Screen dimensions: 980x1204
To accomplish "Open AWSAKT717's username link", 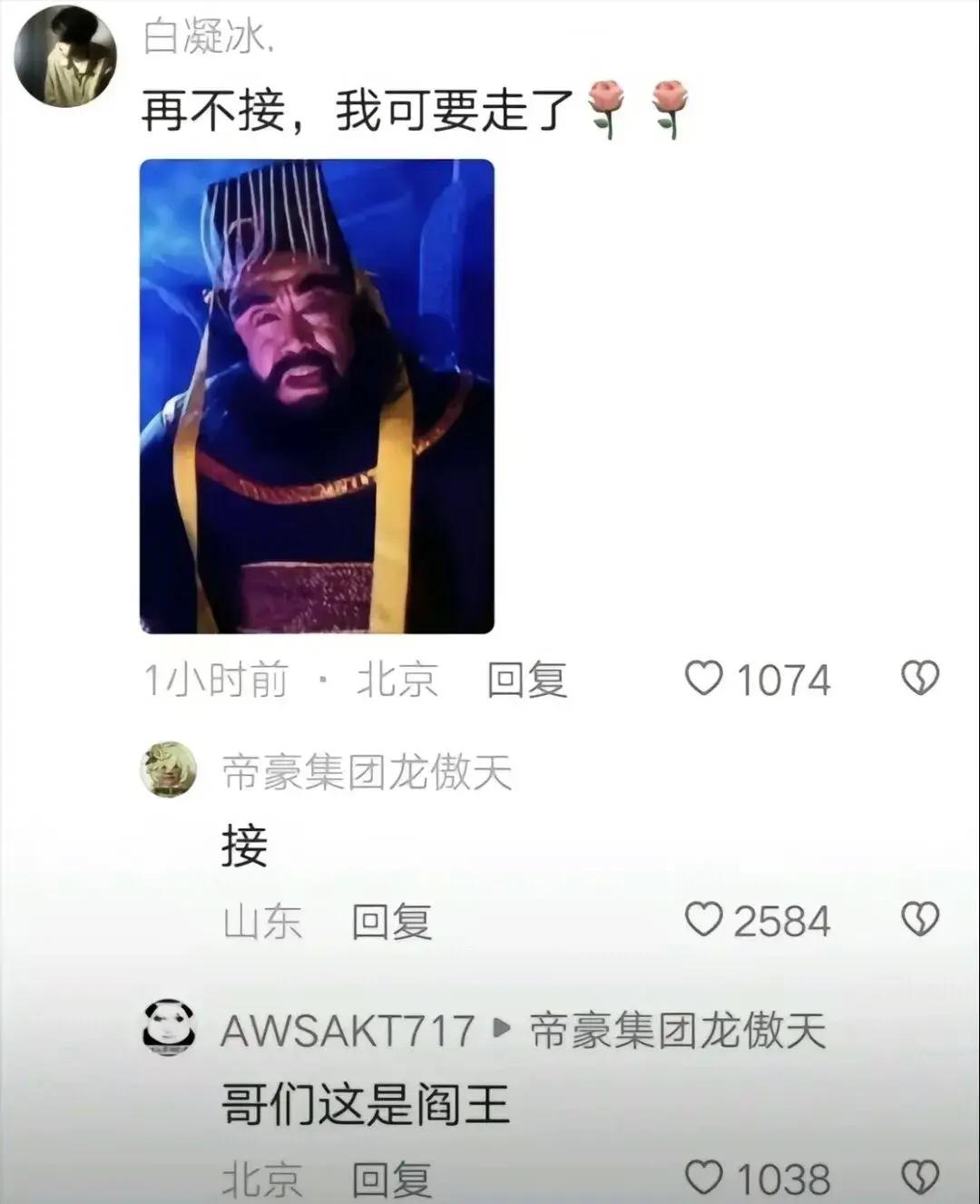I will point(348,1031).
